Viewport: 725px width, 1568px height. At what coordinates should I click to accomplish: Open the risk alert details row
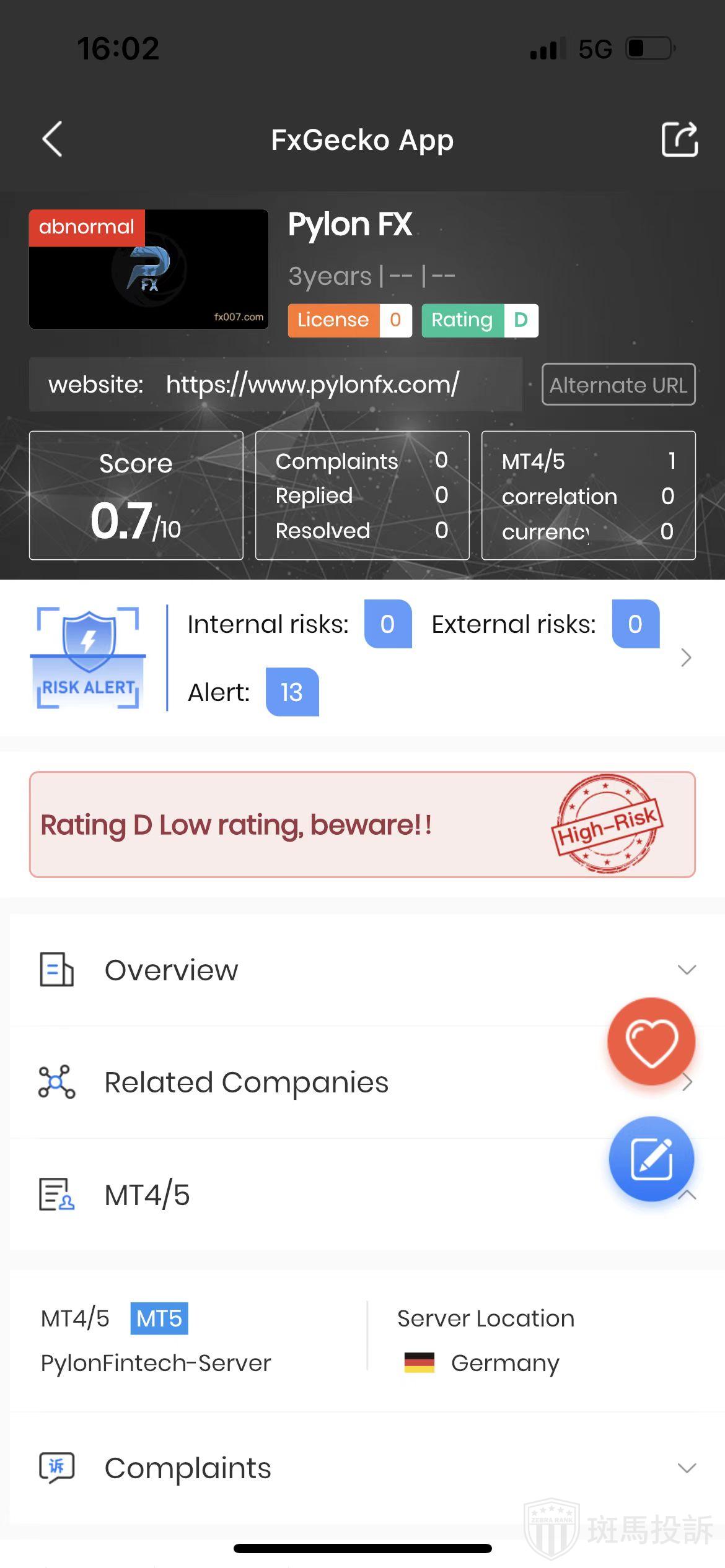pos(685,658)
